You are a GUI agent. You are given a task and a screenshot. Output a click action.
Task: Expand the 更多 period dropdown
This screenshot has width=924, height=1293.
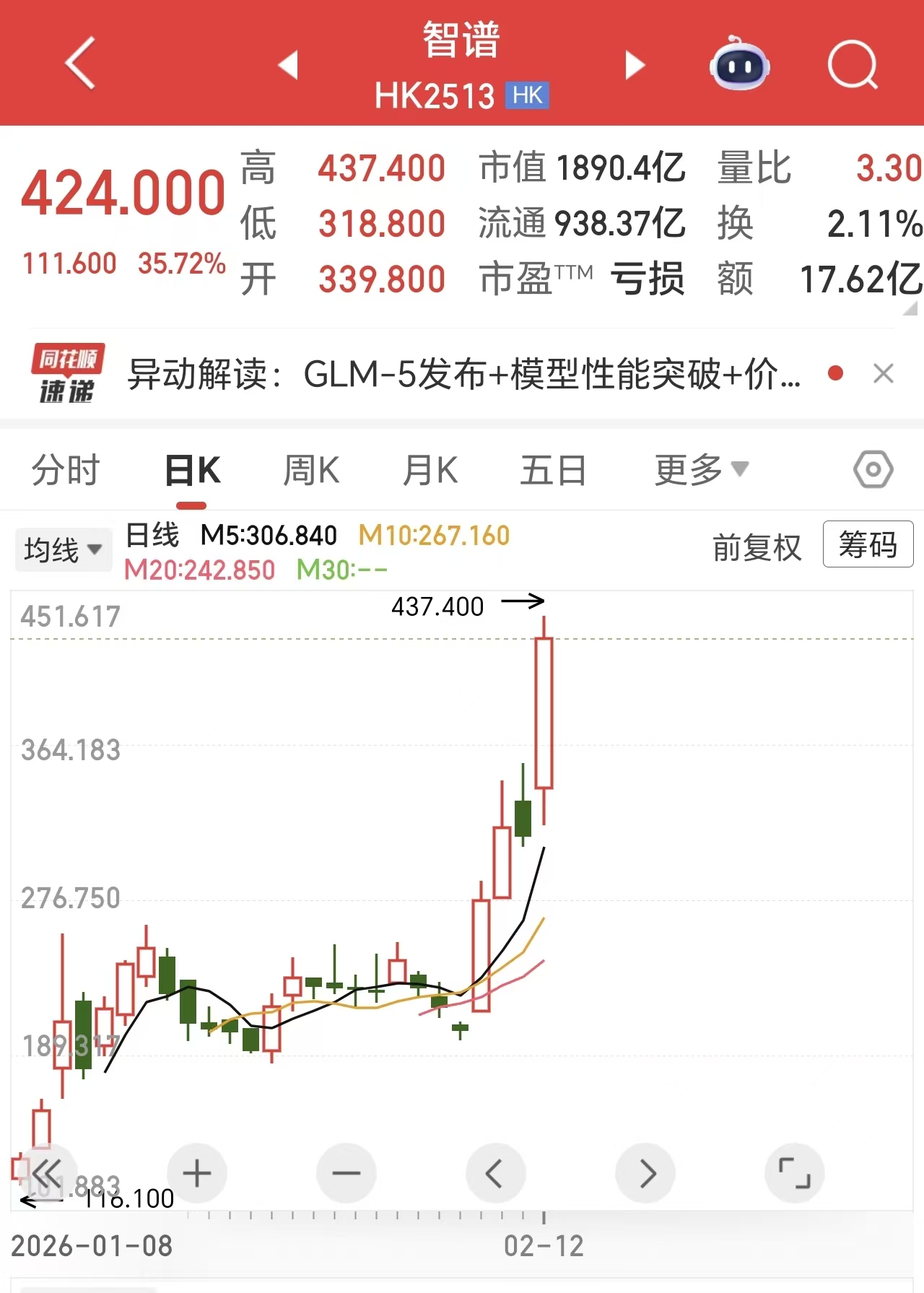click(700, 471)
